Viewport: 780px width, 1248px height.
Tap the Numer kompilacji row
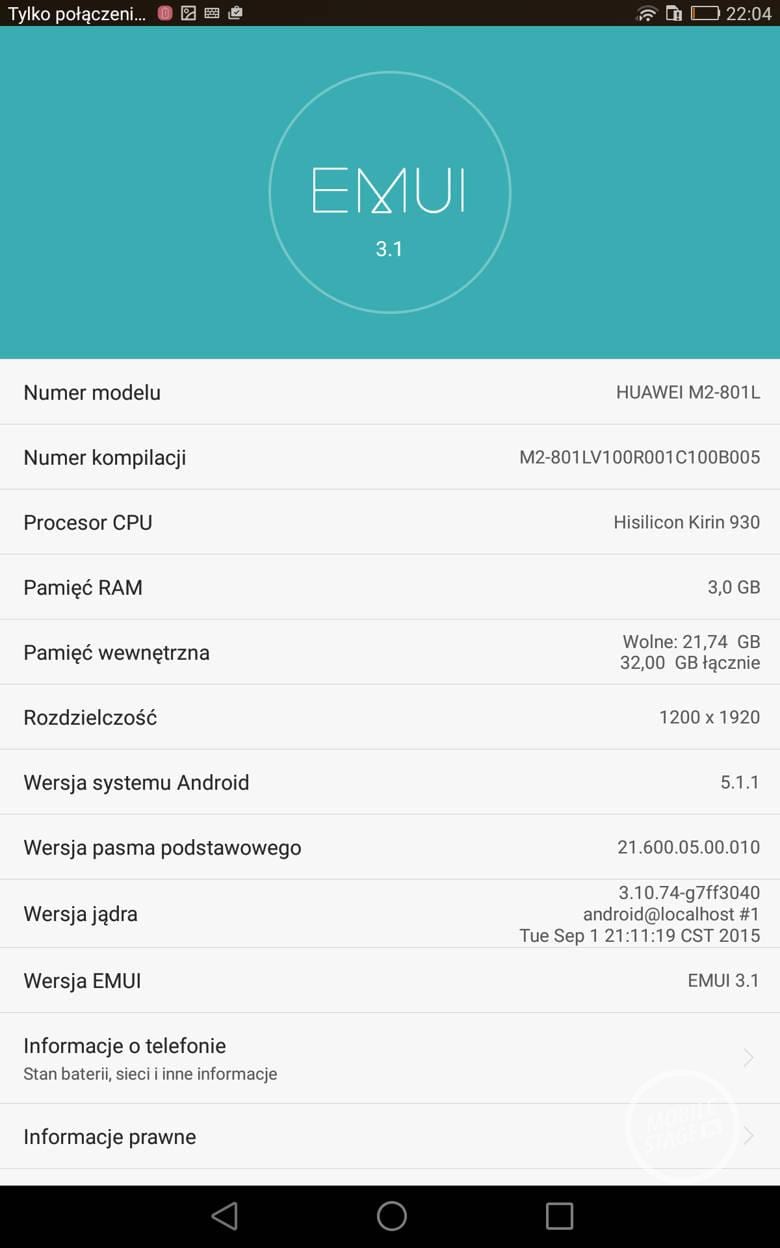pyautogui.click(x=390, y=457)
